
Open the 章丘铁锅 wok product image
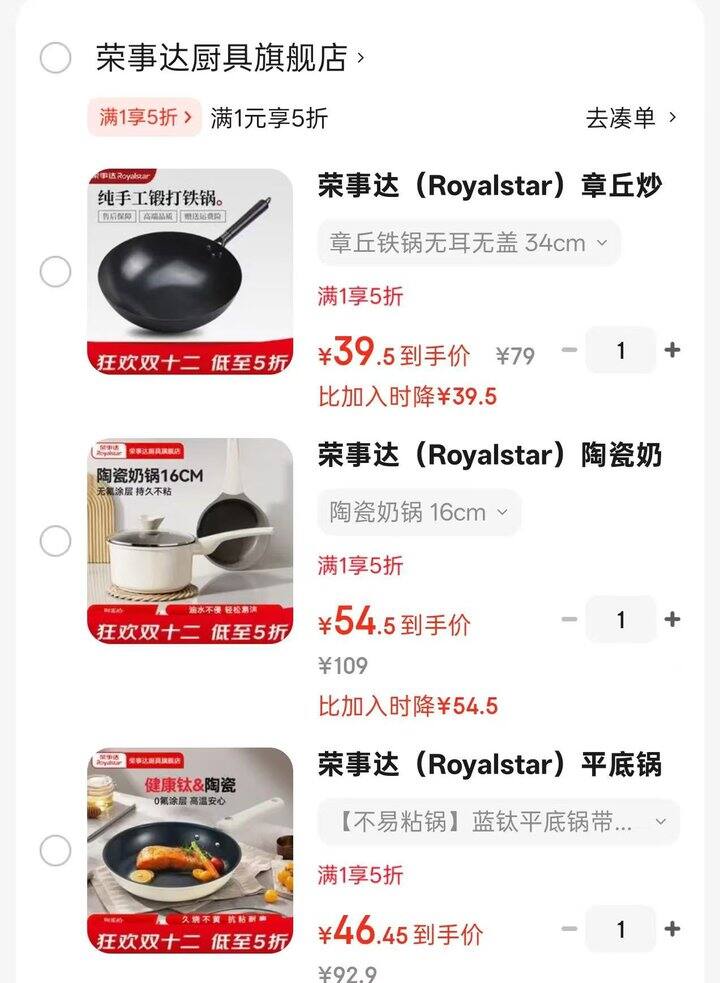[190, 272]
